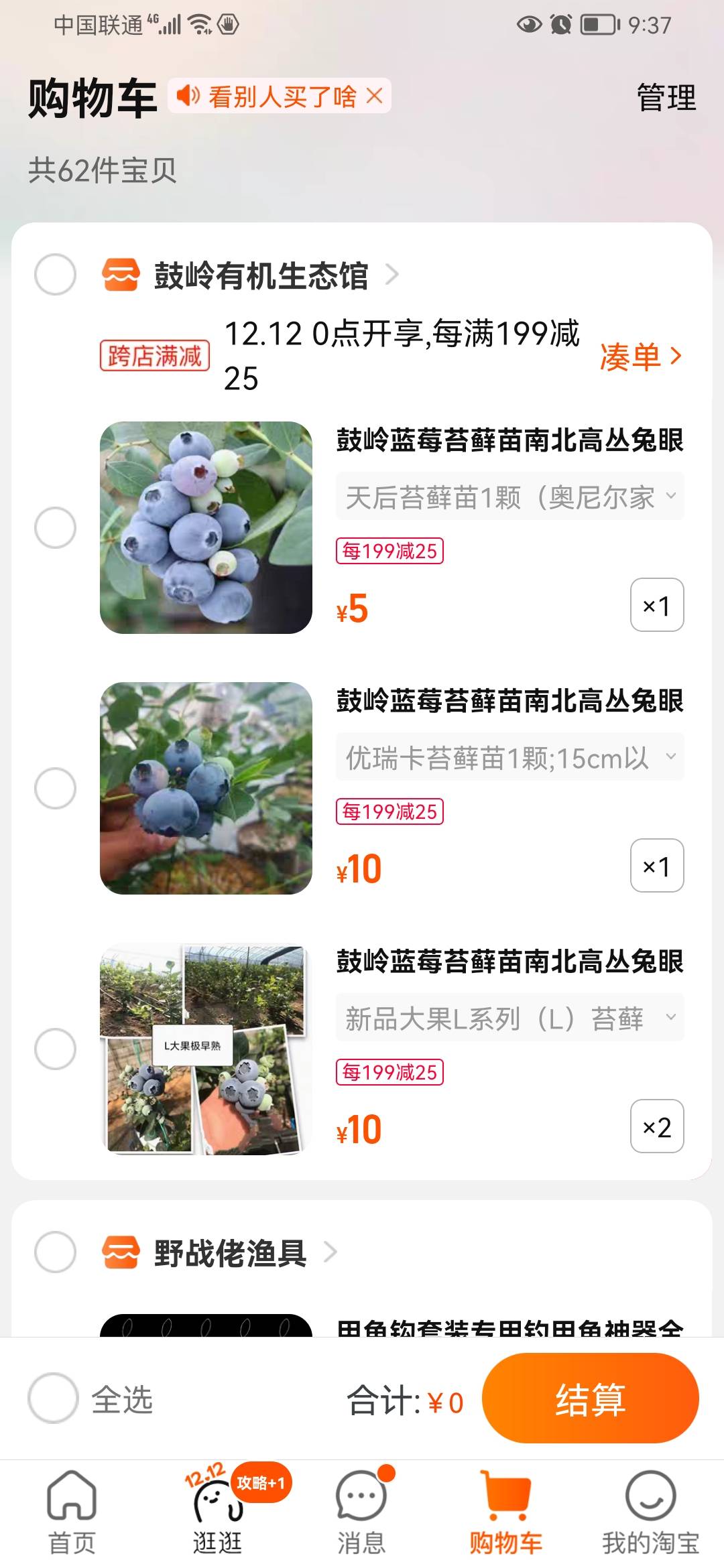Change quantity of the ¥5 blueberry seedling

click(656, 605)
